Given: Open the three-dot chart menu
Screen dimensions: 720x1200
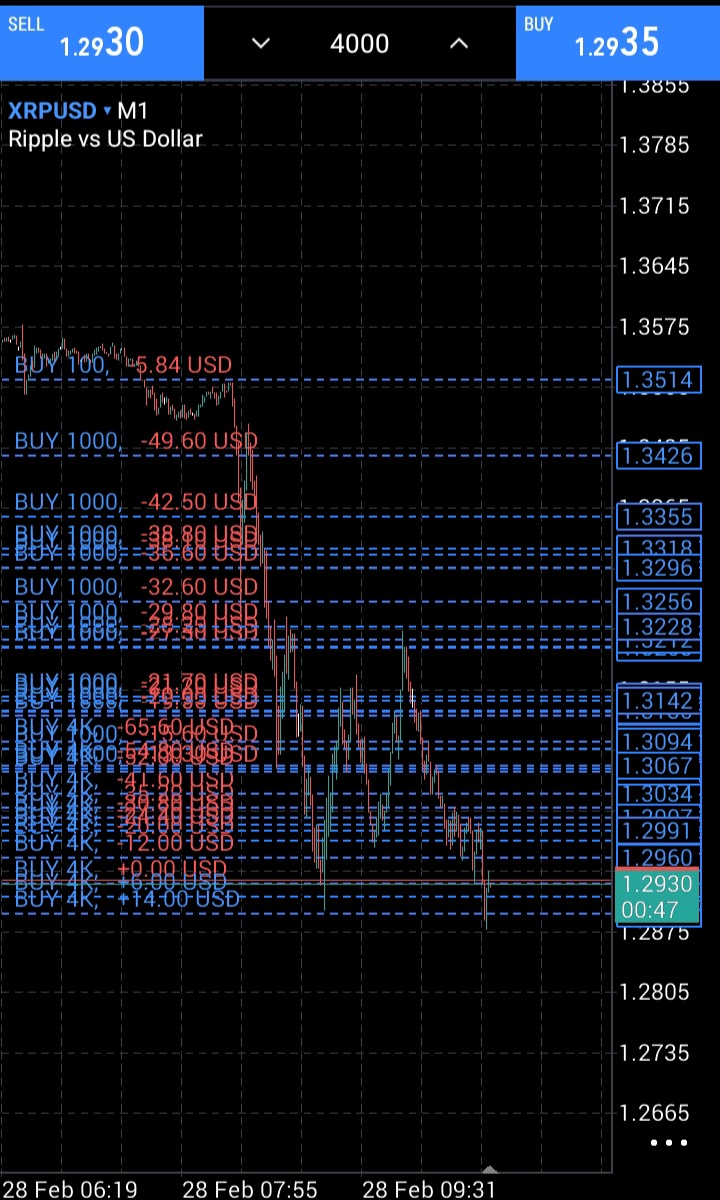Looking at the screenshot, I should coord(668,1142).
